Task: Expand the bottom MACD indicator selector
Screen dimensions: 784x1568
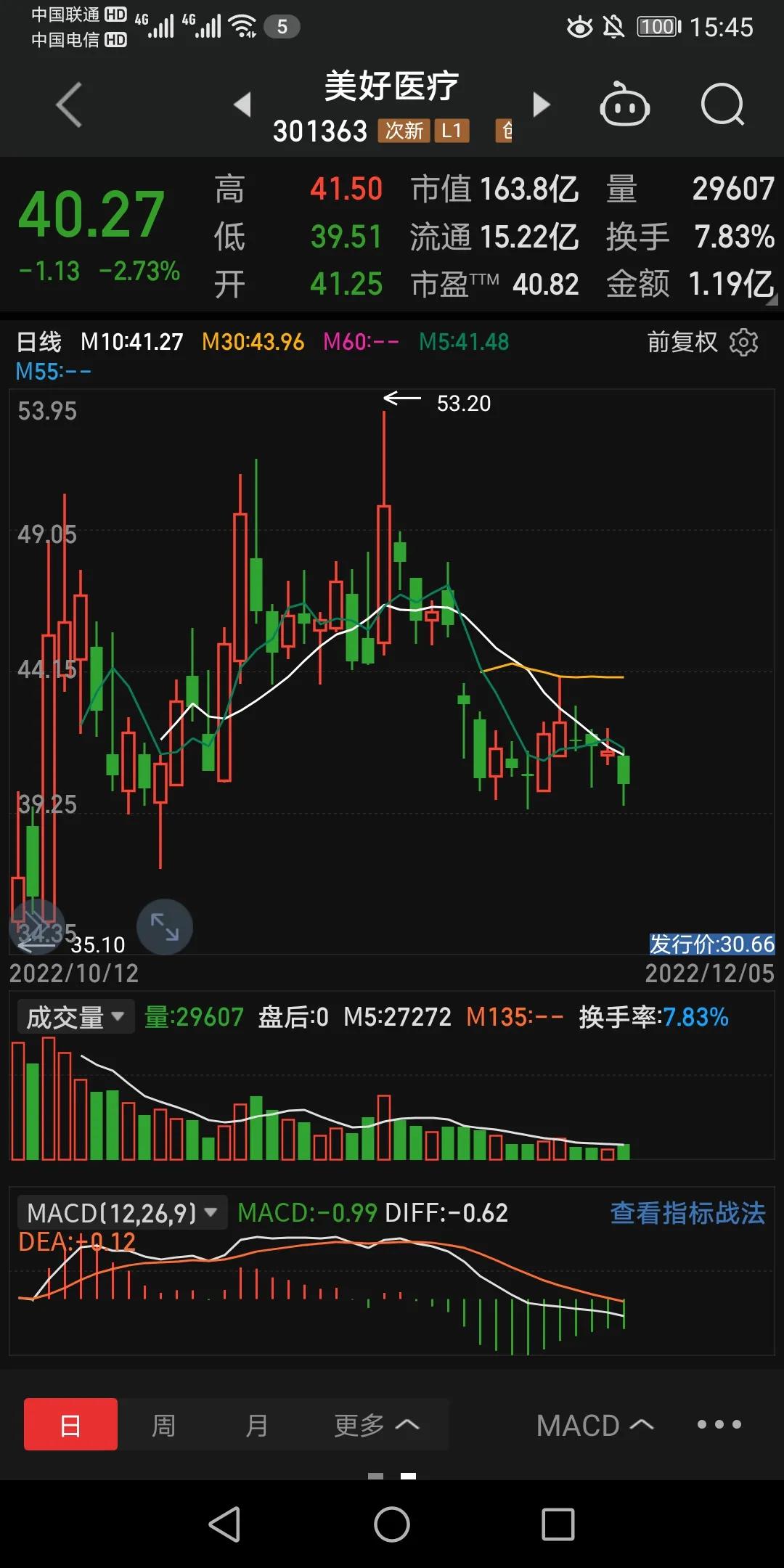Action: coord(595,1426)
